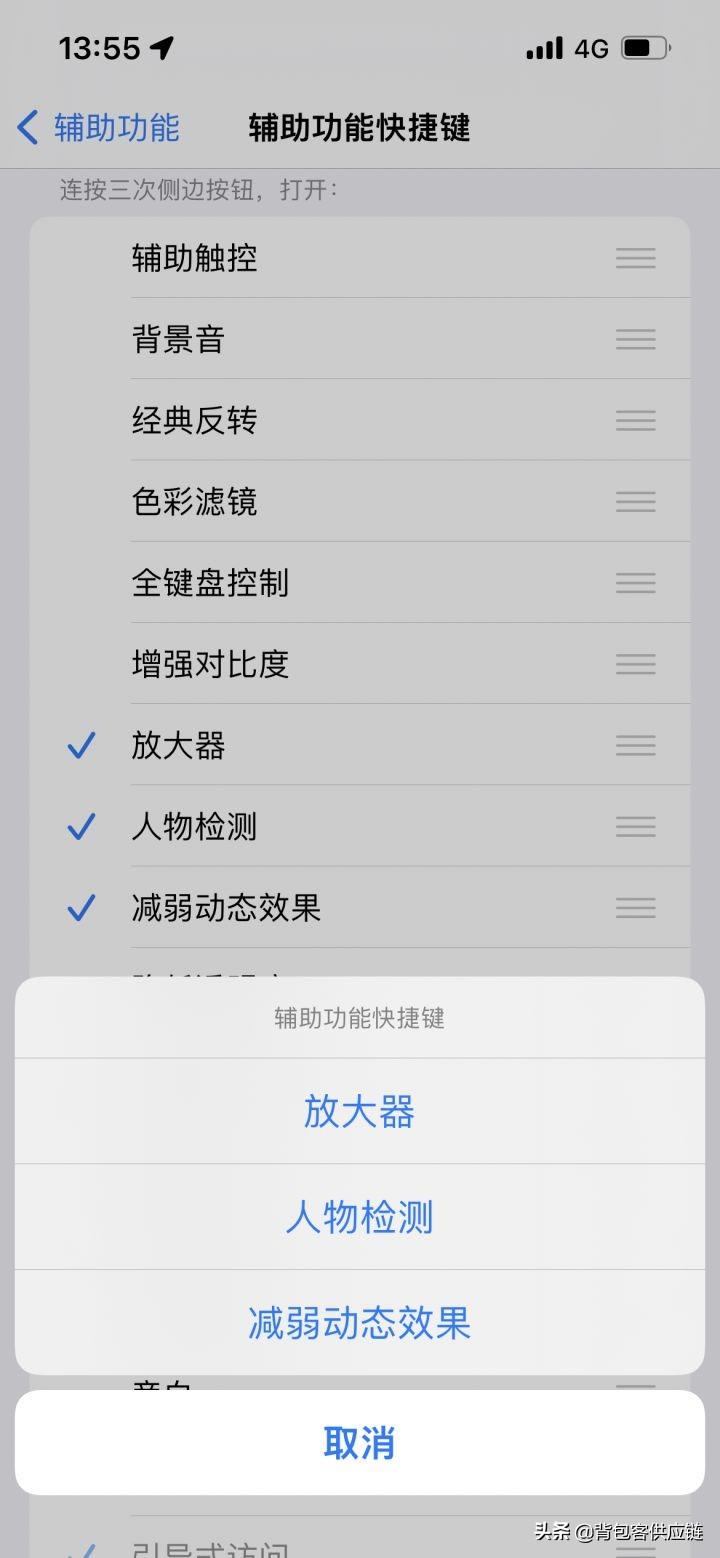Select 人物检测 from the action sheet
720x1558 pixels.
click(x=359, y=1217)
